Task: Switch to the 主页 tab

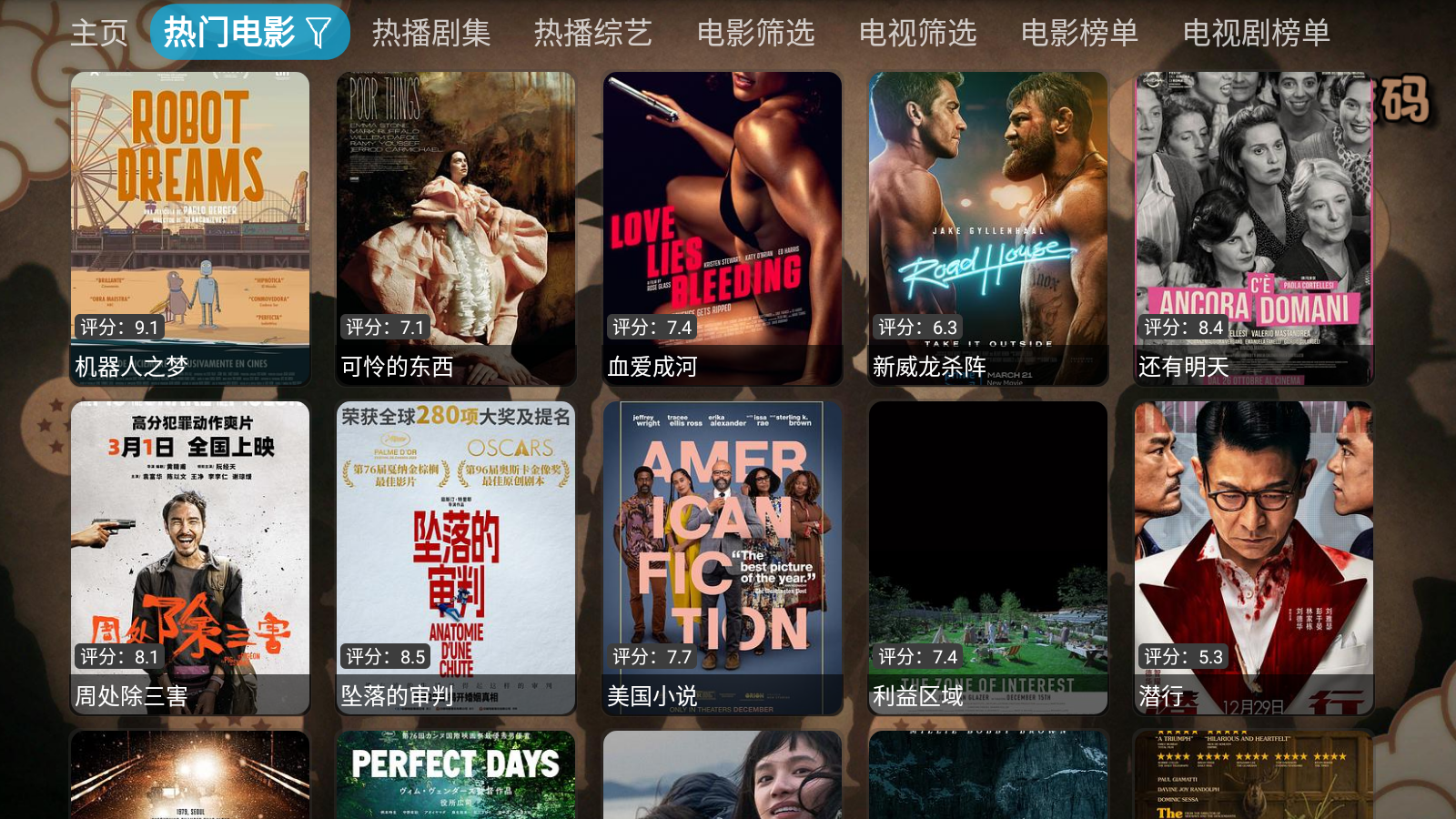Action: (x=98, y=33)
